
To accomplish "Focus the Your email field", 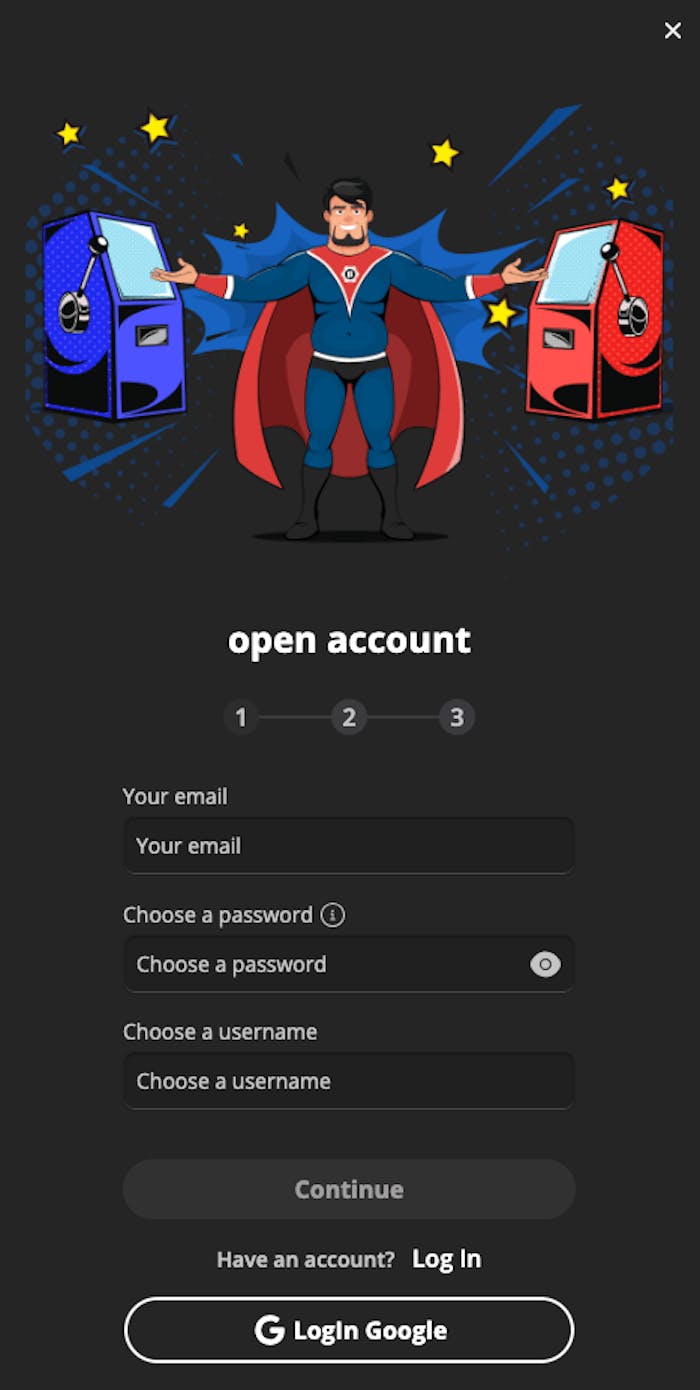I will pos(348,846).
